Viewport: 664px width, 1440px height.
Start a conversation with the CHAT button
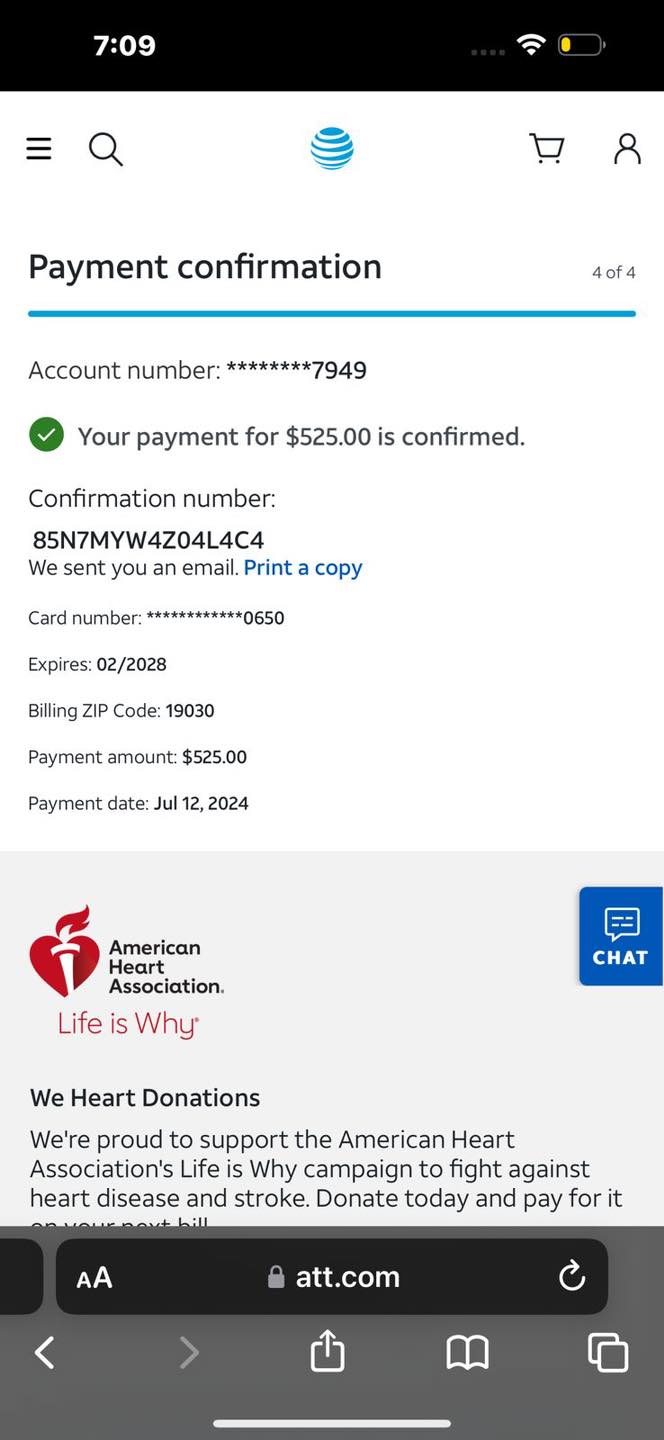pos(620,936)
